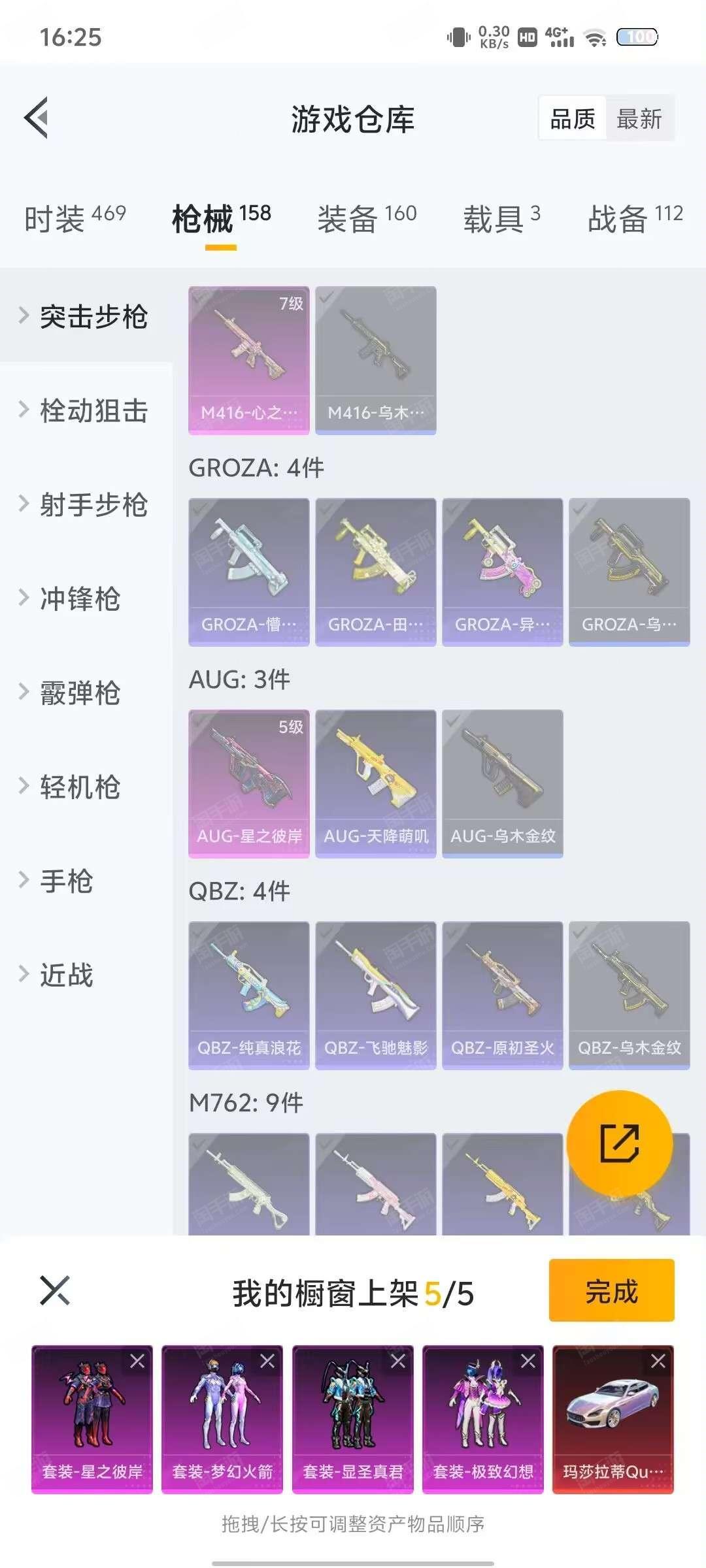Remove 套装-星之彼岸 from the showcase
This screenshot has width=706, height=1568.
click(137, 1362)
